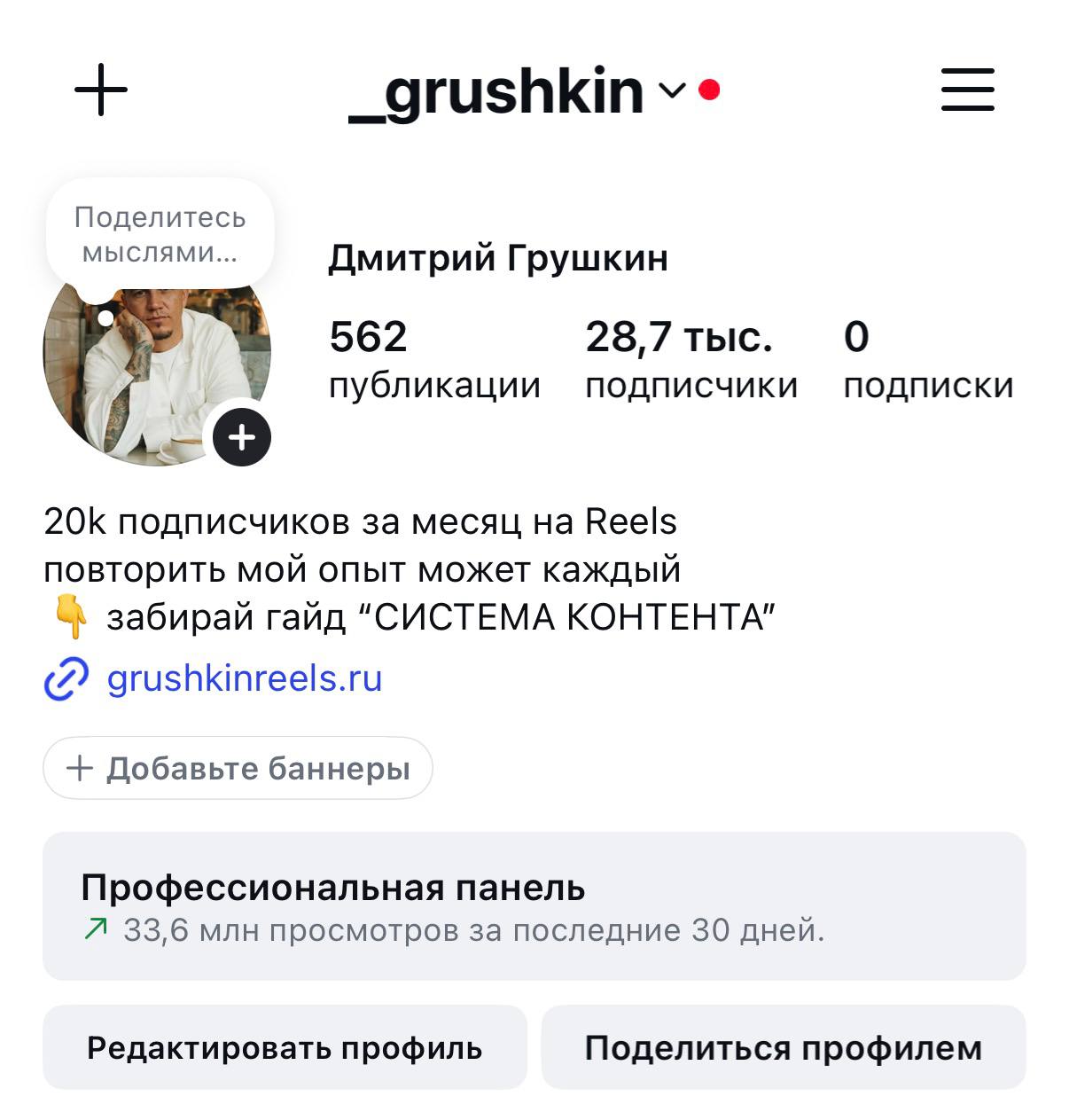This screenshot has height=1120, width=1069.
Task: Tap «Редактировать профиль»
Action: pyautogui.click(x=285, y=1047)
